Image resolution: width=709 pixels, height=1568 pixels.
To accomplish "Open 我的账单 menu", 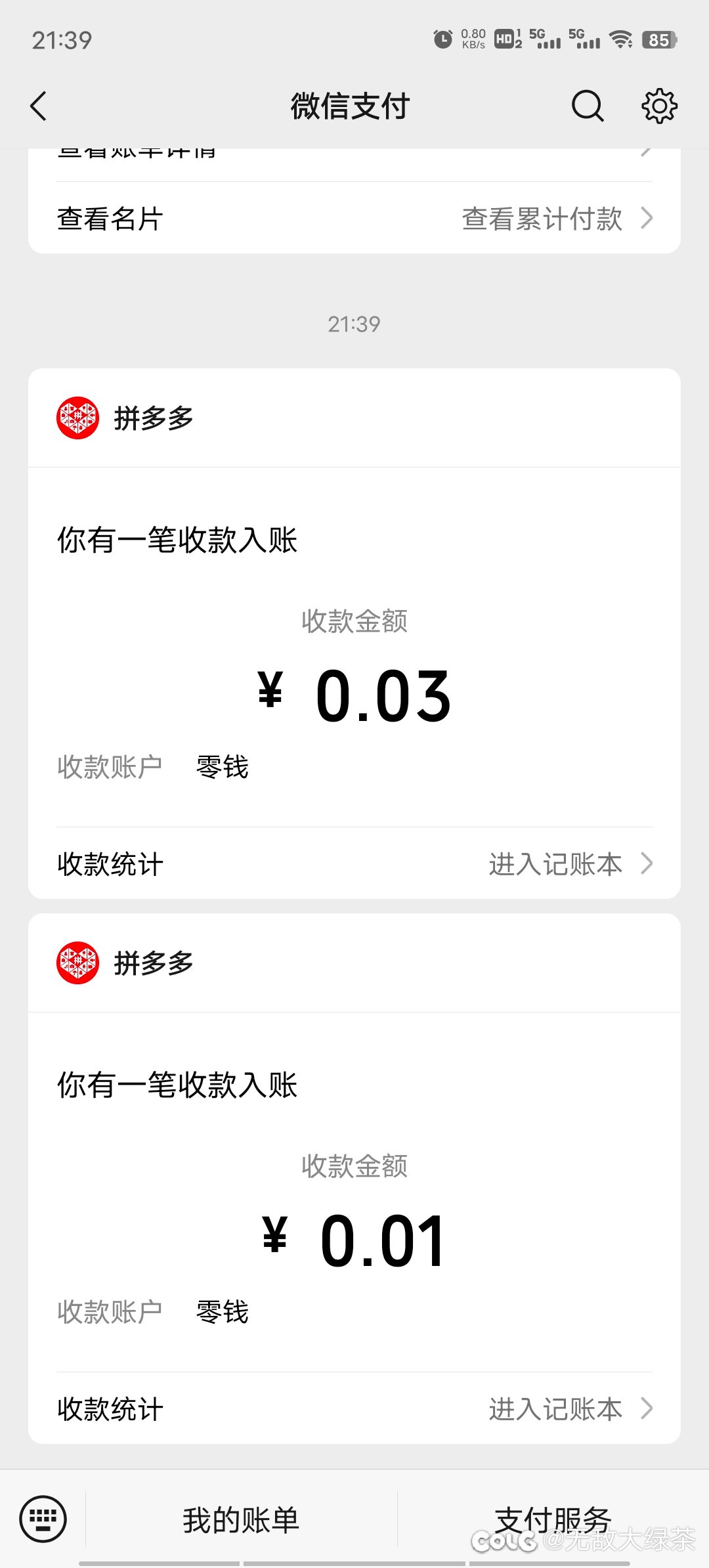I will pos(241,1519).
